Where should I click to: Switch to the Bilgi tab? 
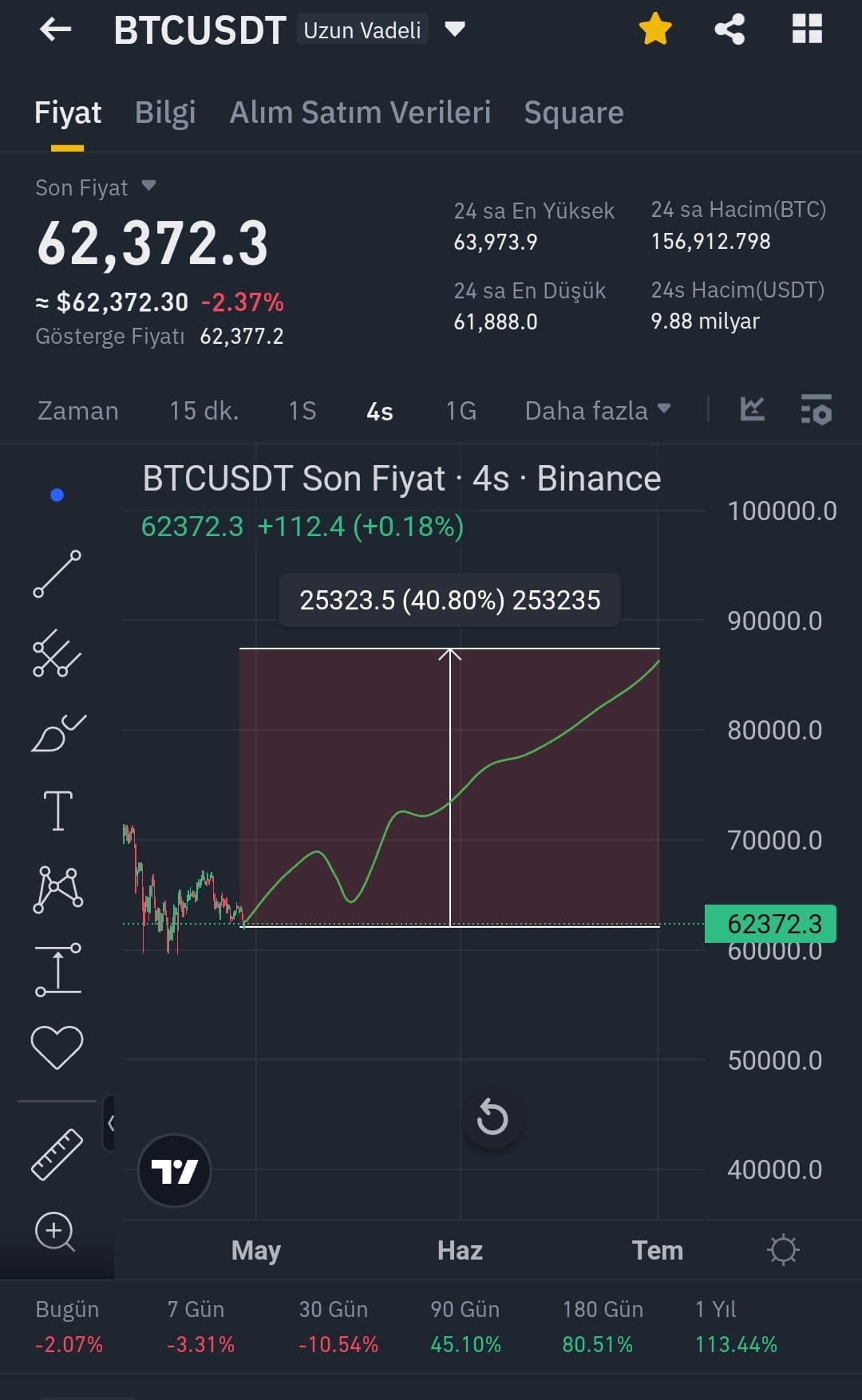click(164, 112)
